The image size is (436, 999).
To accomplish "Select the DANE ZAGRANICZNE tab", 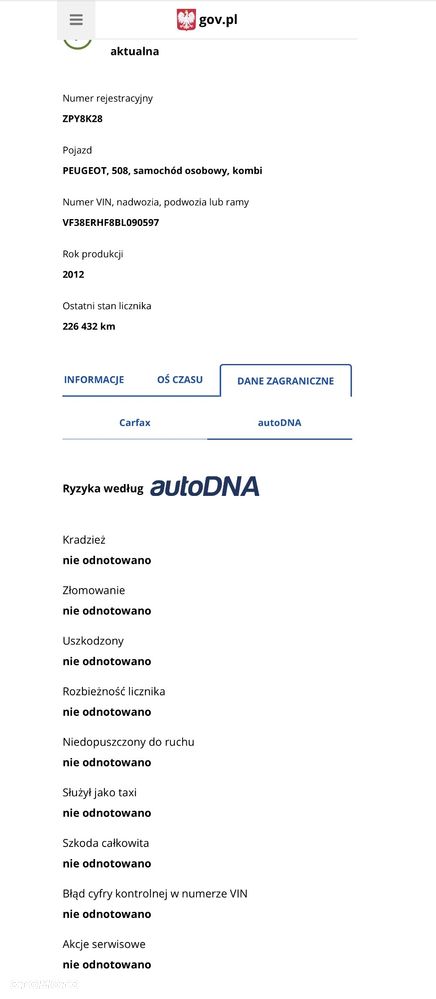I will tap(286, 381).
